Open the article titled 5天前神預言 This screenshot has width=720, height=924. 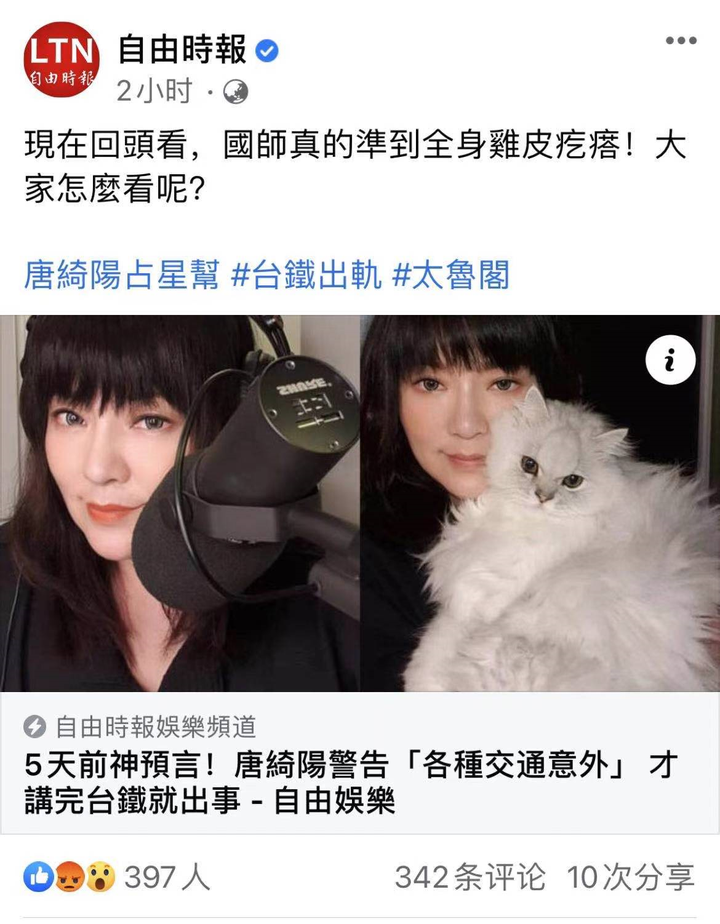352,783
